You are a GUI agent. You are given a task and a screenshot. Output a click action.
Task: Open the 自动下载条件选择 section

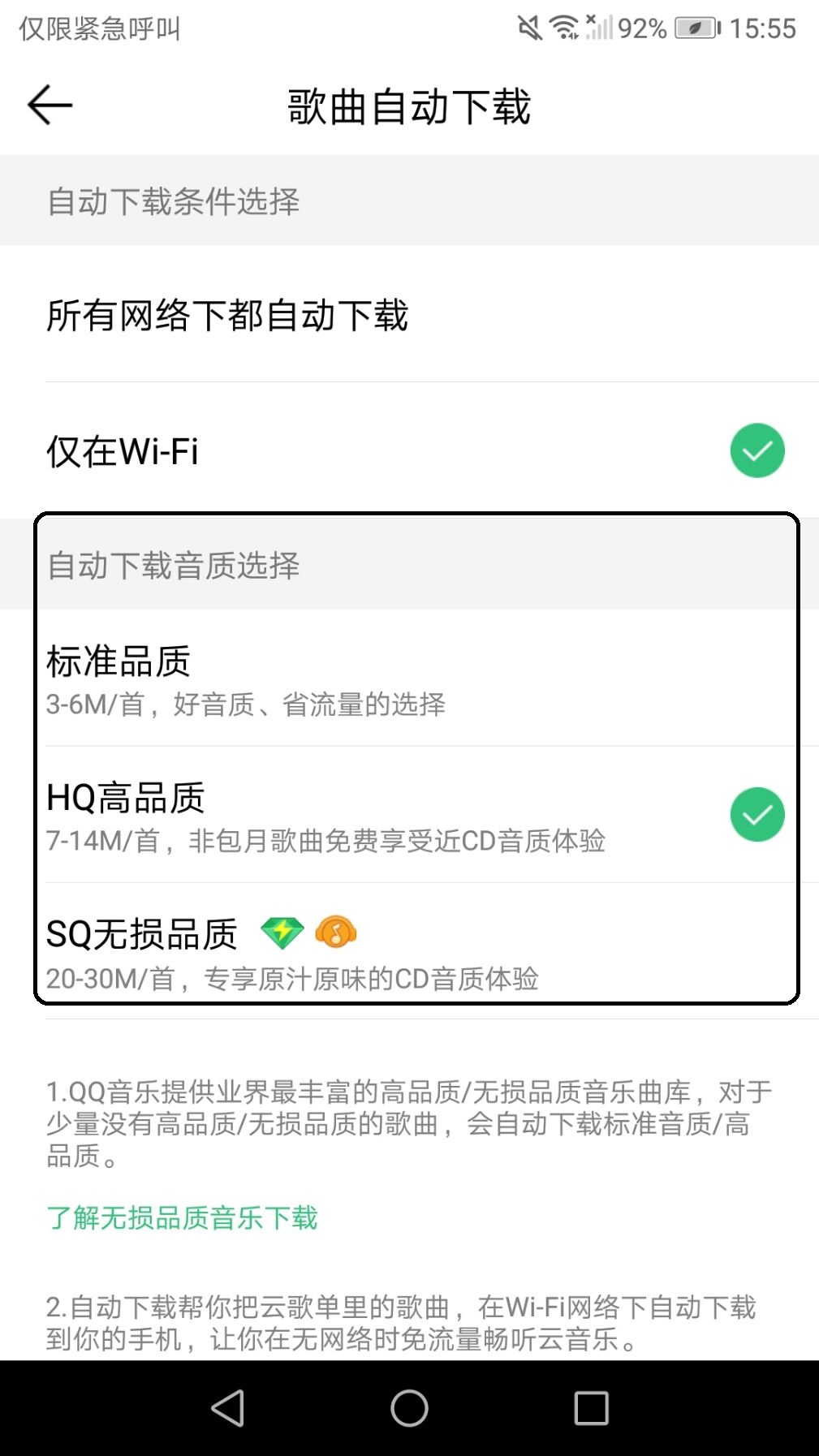pos(175,203)
